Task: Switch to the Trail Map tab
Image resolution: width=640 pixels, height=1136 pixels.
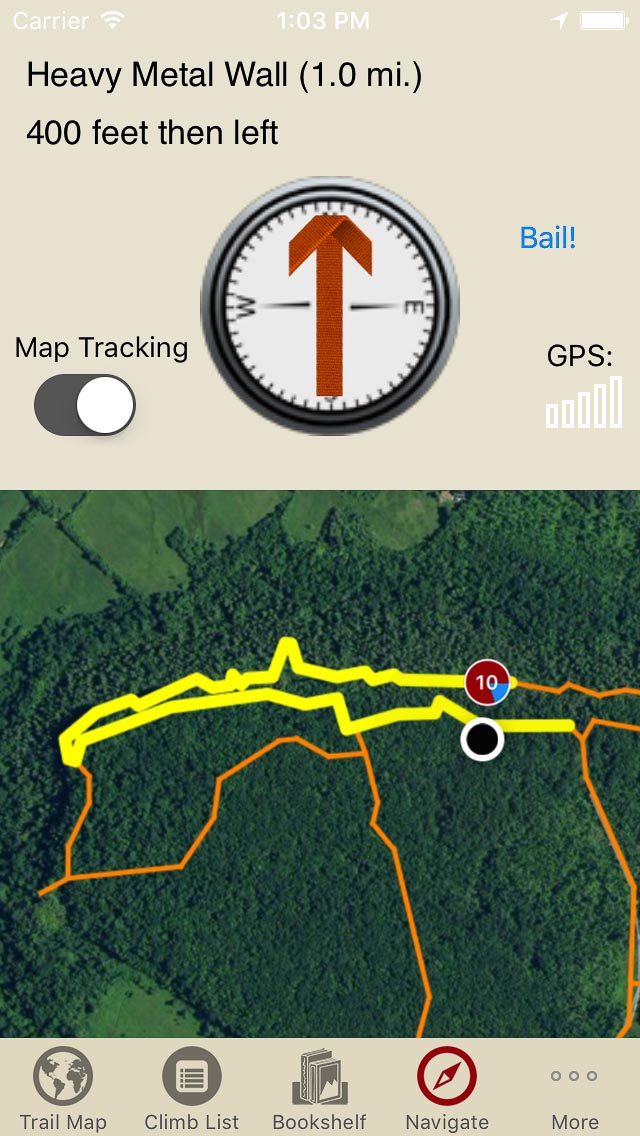Action: [x=63, y=1088]
